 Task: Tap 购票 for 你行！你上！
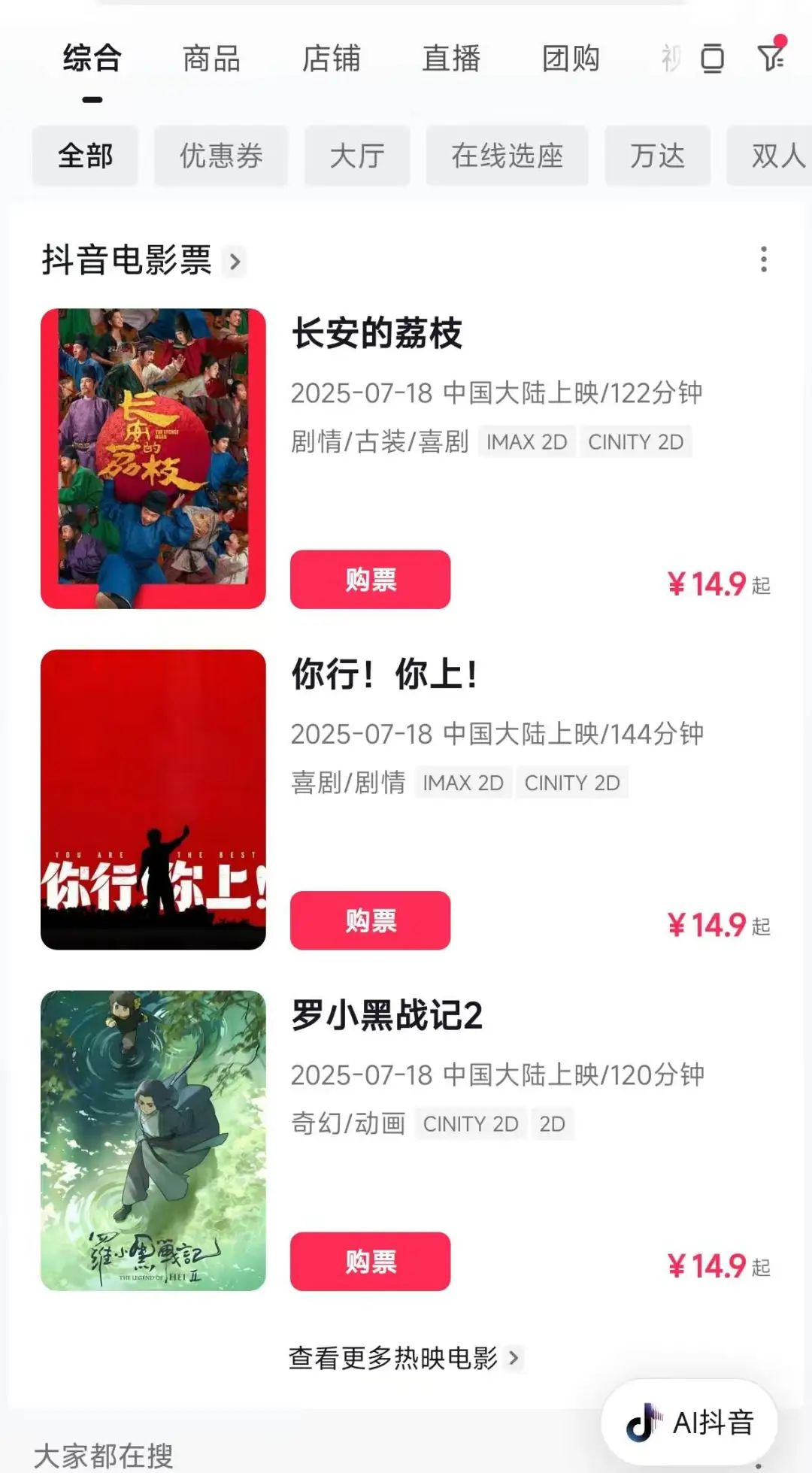click(x=370, y=920)
